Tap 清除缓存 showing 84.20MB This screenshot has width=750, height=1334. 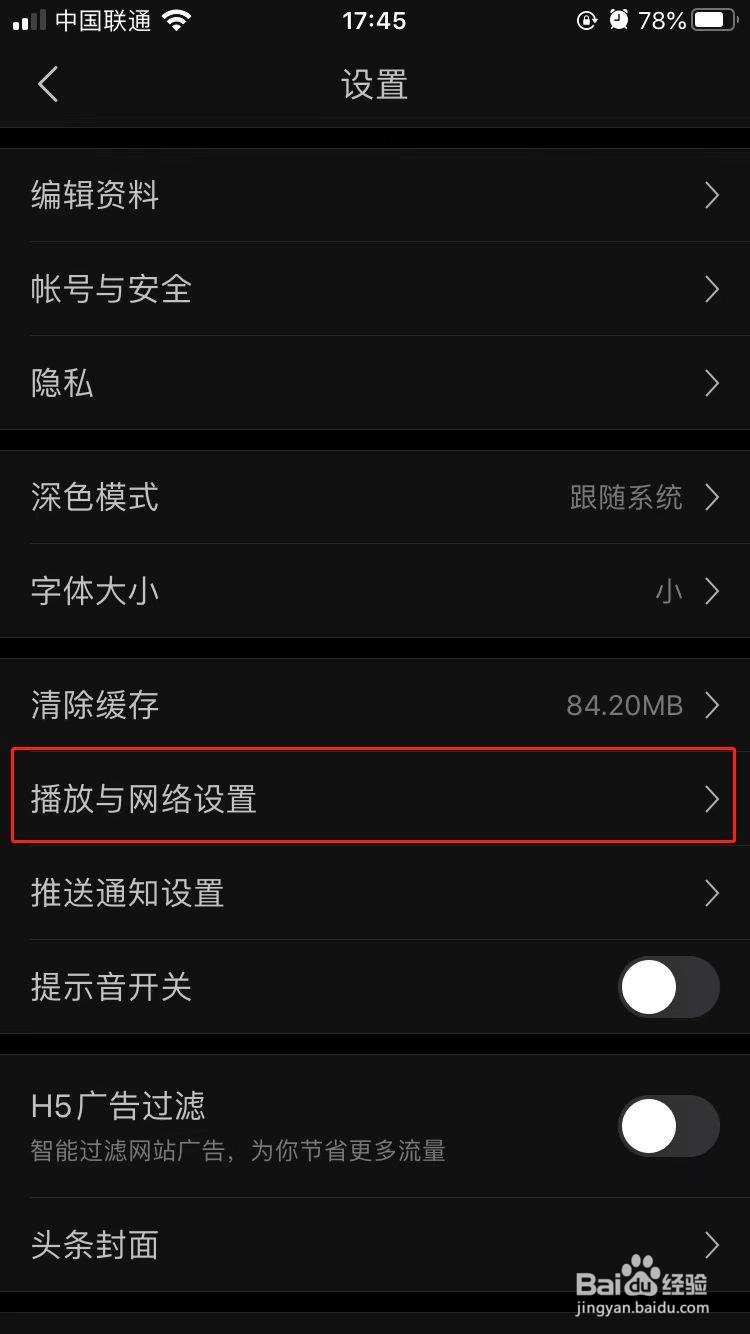click(x=375, y=705)
